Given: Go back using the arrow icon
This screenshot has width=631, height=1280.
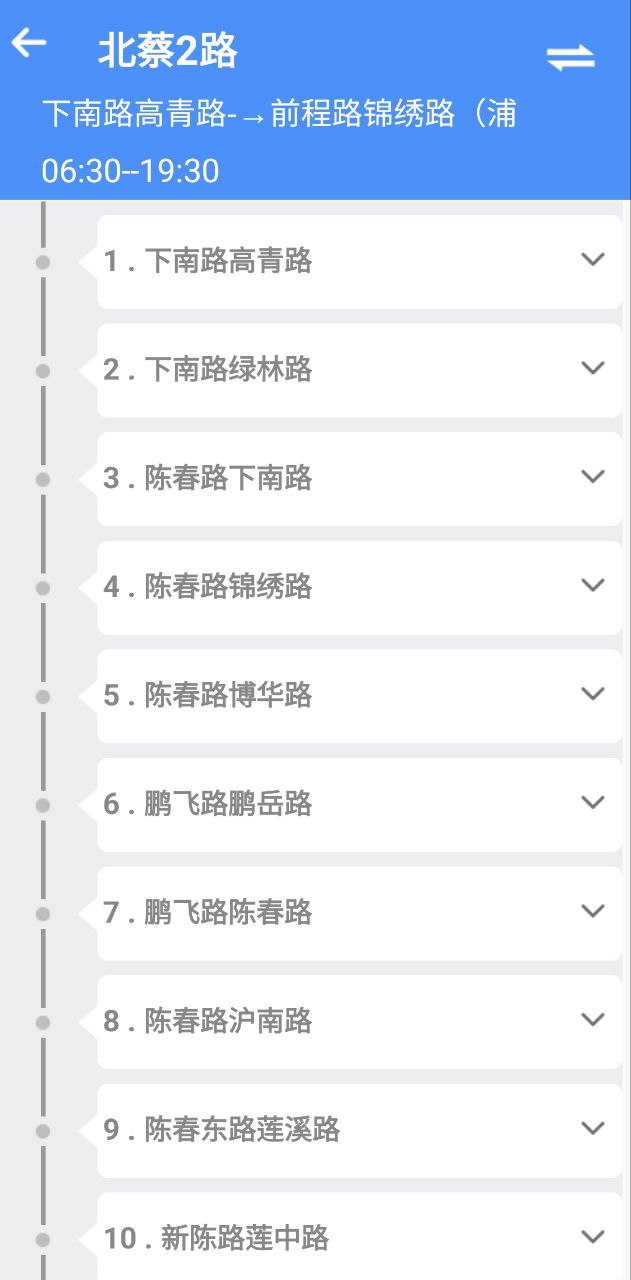Looking at the screenshot, I should (x=30, y=44).
